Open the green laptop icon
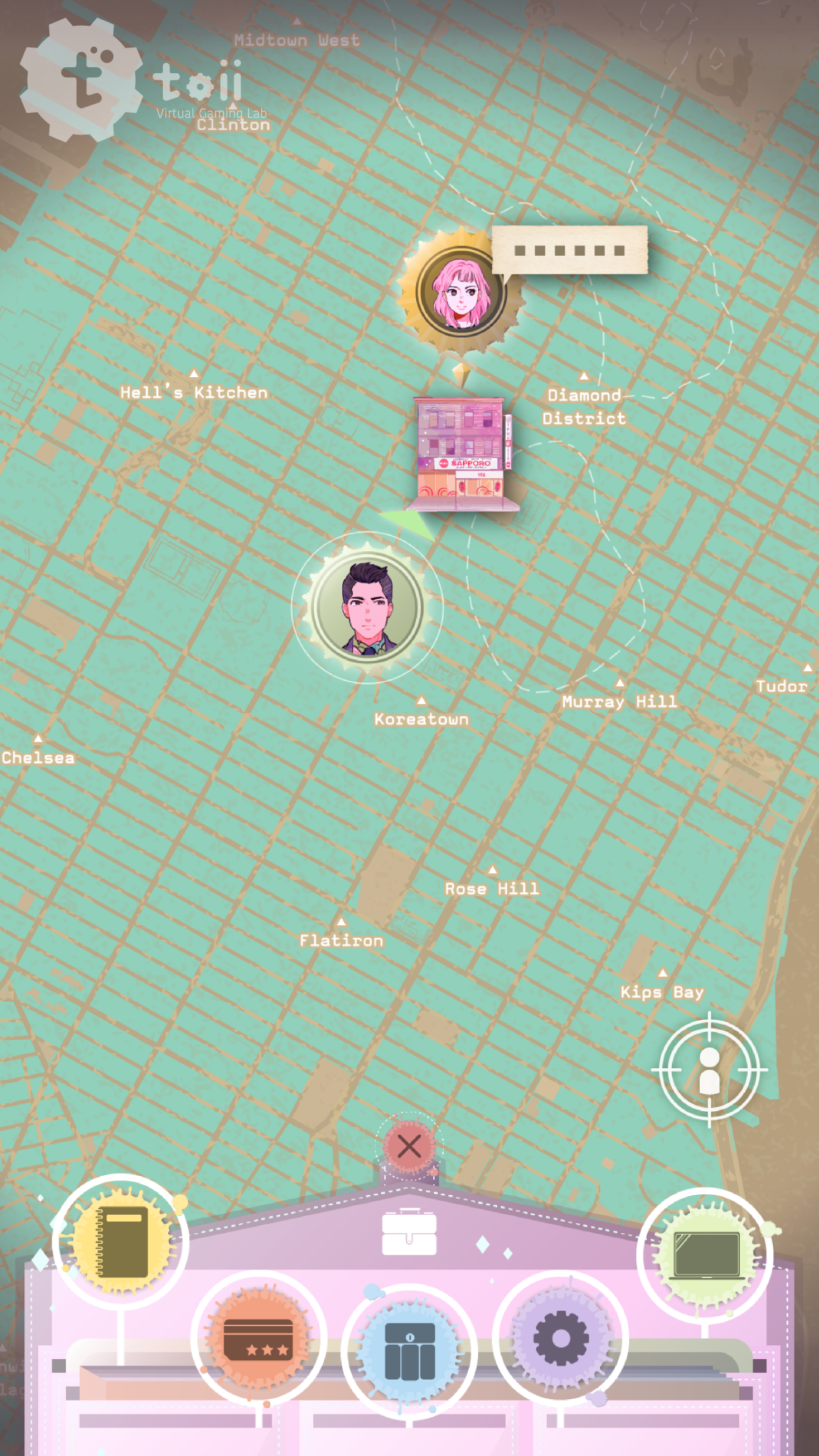Viewport: 819px width, 1456px height. click(x=706, y=1255)
